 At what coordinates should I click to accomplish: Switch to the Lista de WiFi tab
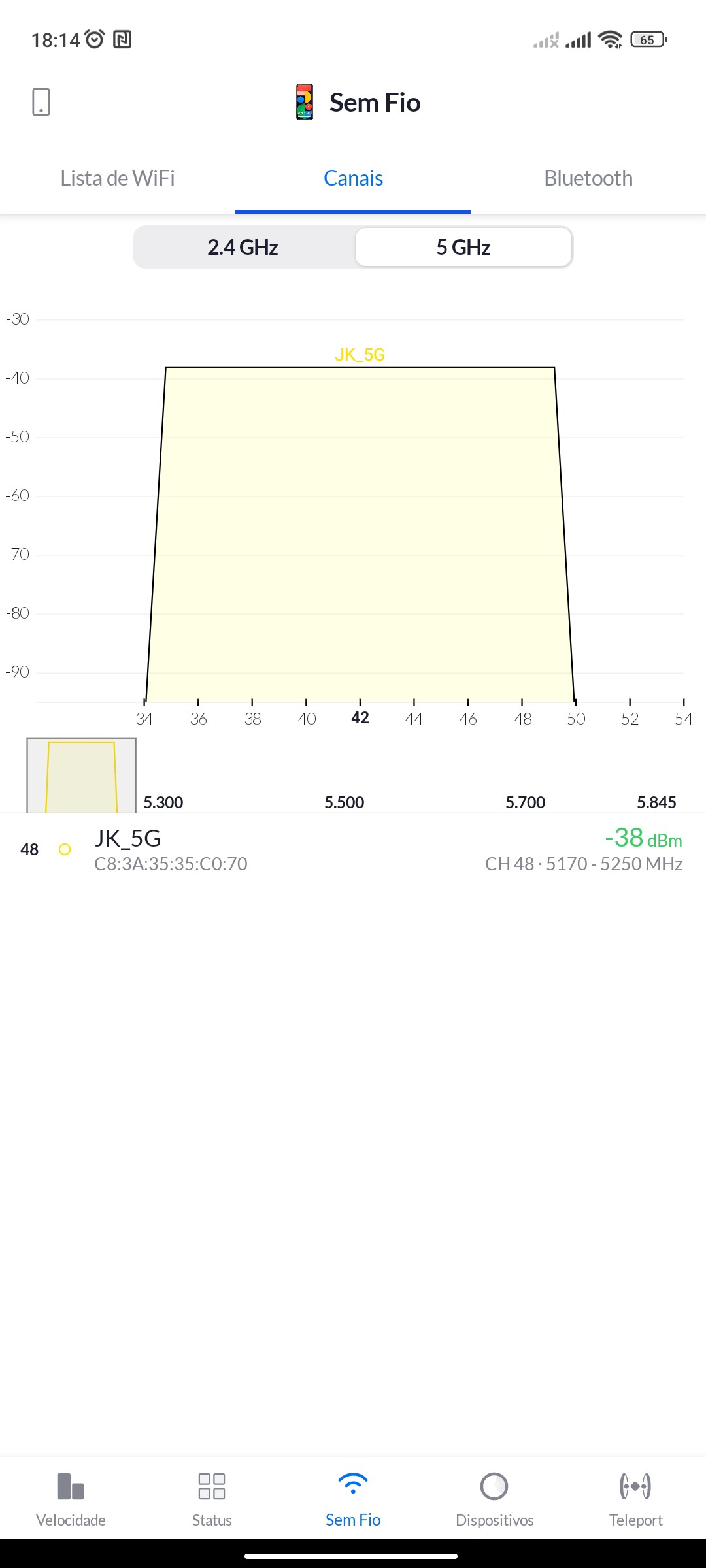click(x=118, y=178)
